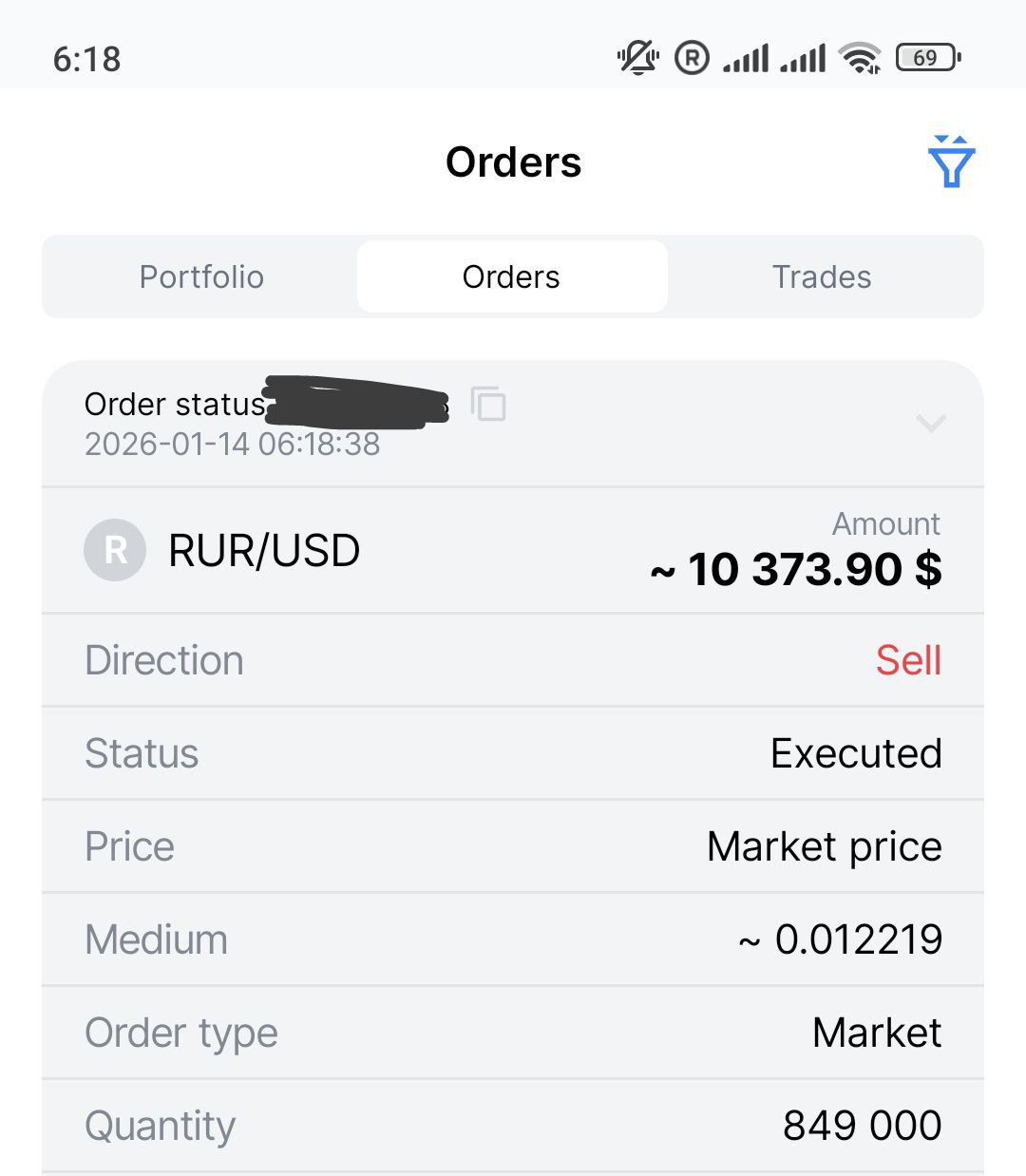Switch to the Trades tab
1026x1176 pixels.
pyautogui.click(x=822, y=276)
